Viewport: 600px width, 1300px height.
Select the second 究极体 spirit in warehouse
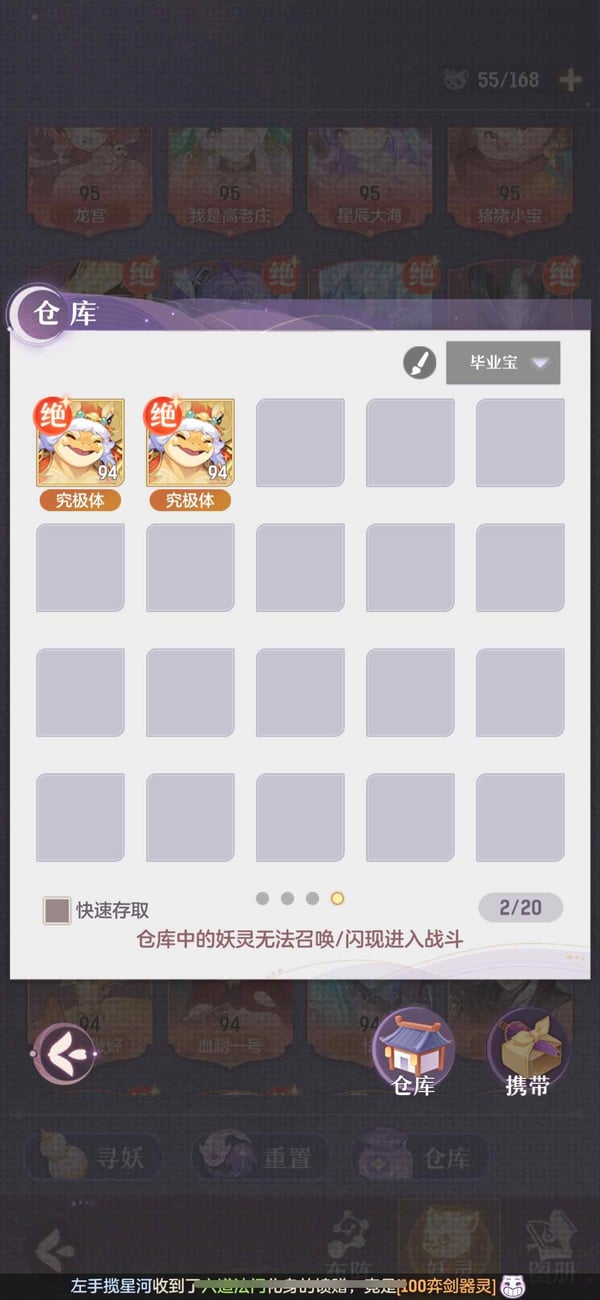[190, 442]
